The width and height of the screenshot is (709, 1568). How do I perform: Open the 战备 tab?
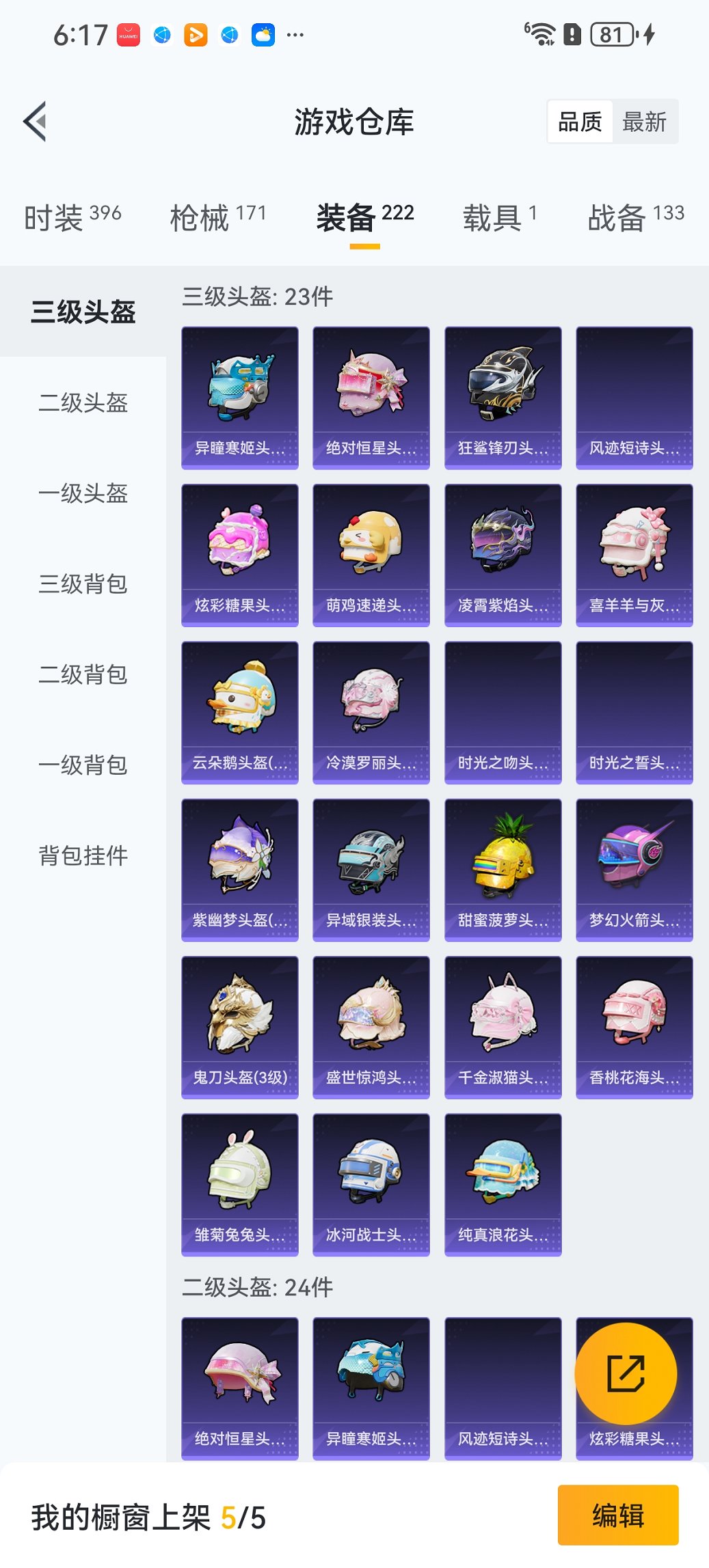point(636,217)
